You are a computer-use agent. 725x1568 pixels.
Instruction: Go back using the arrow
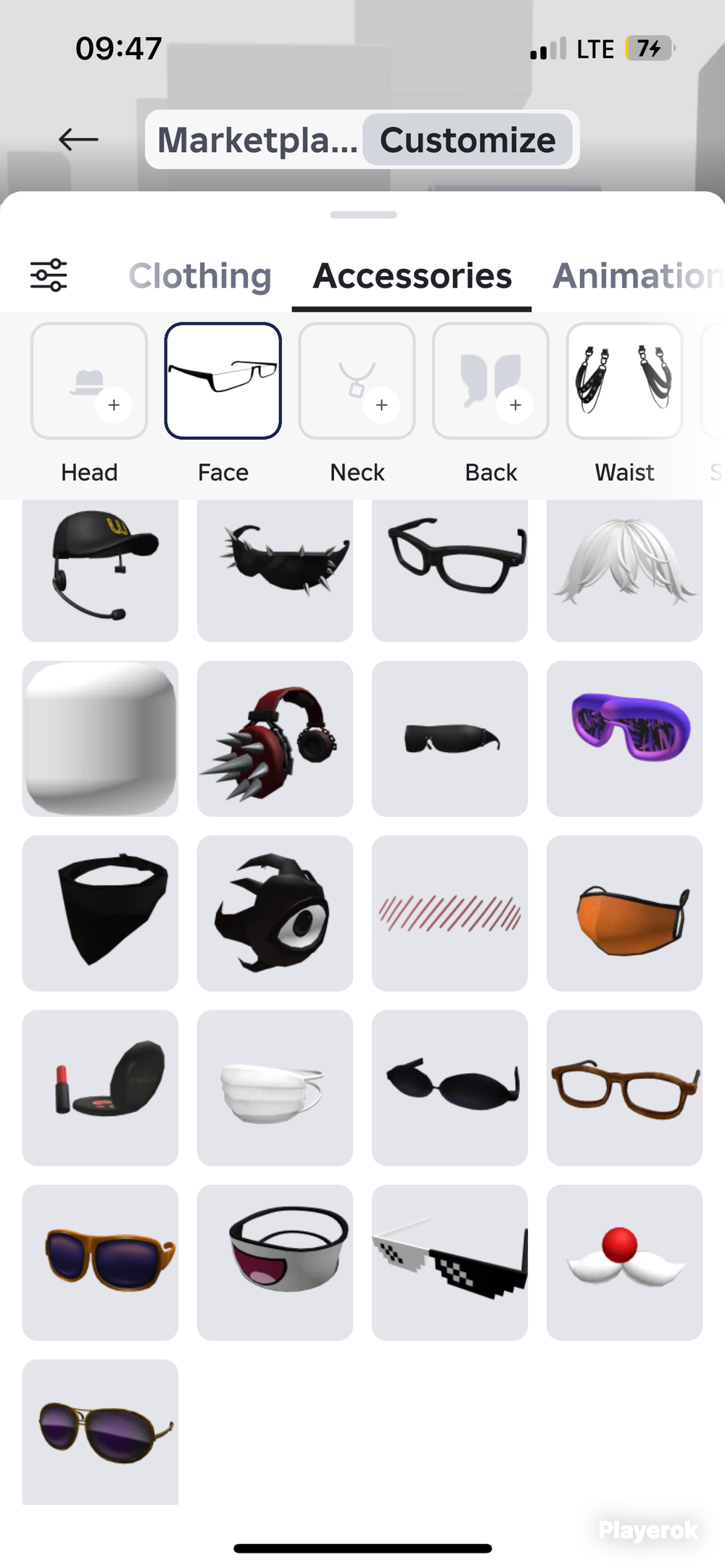78,139
